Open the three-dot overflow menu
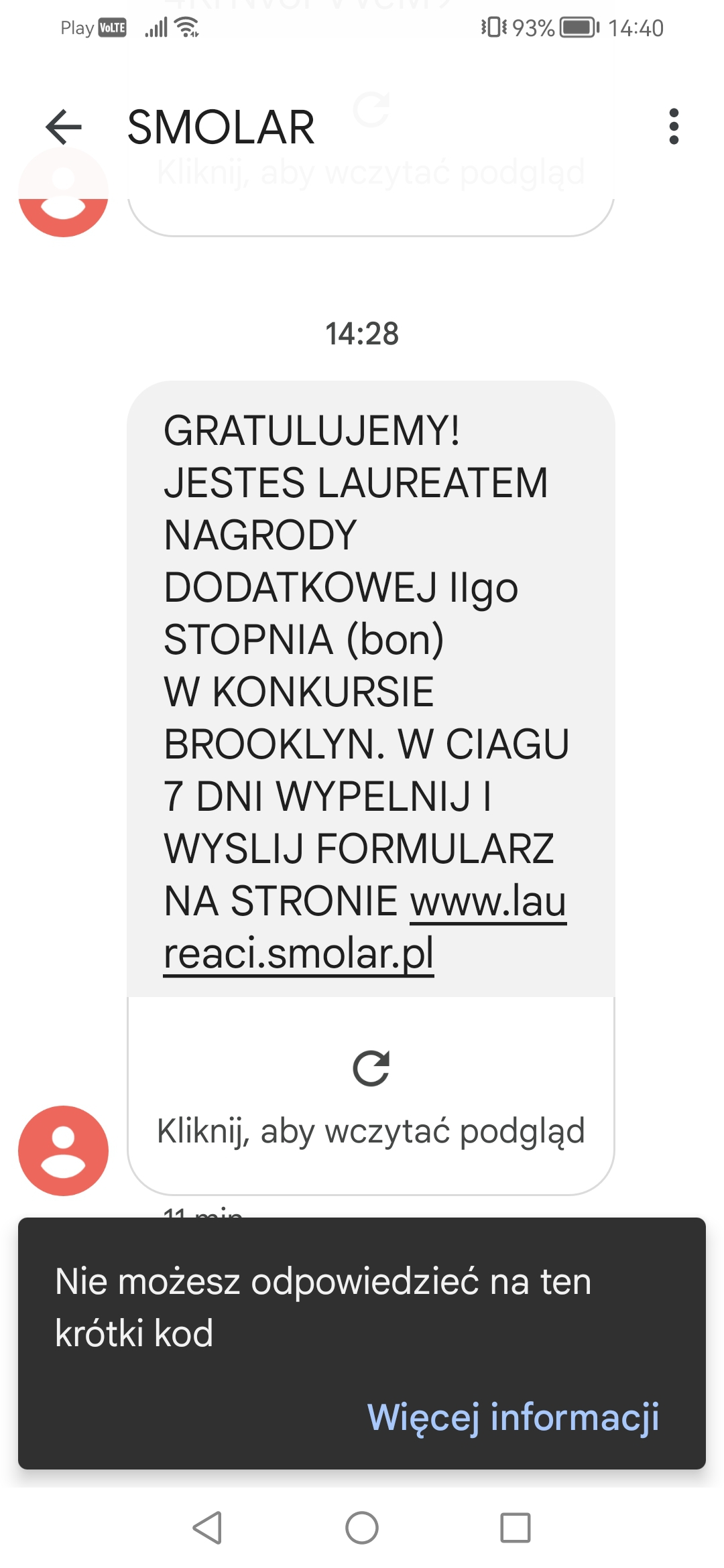Viewport: 724px width, 1568px height. coord(674,127)
